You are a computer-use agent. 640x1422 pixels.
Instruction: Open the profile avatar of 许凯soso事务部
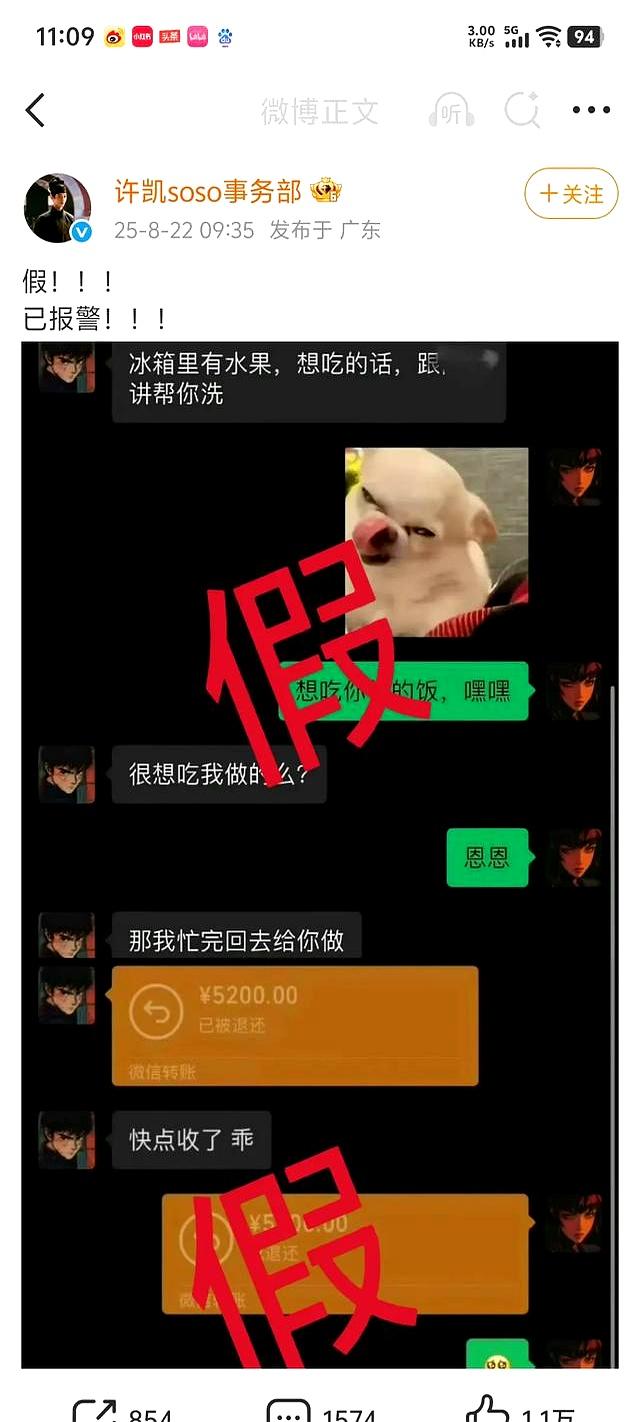click(58, 208)
